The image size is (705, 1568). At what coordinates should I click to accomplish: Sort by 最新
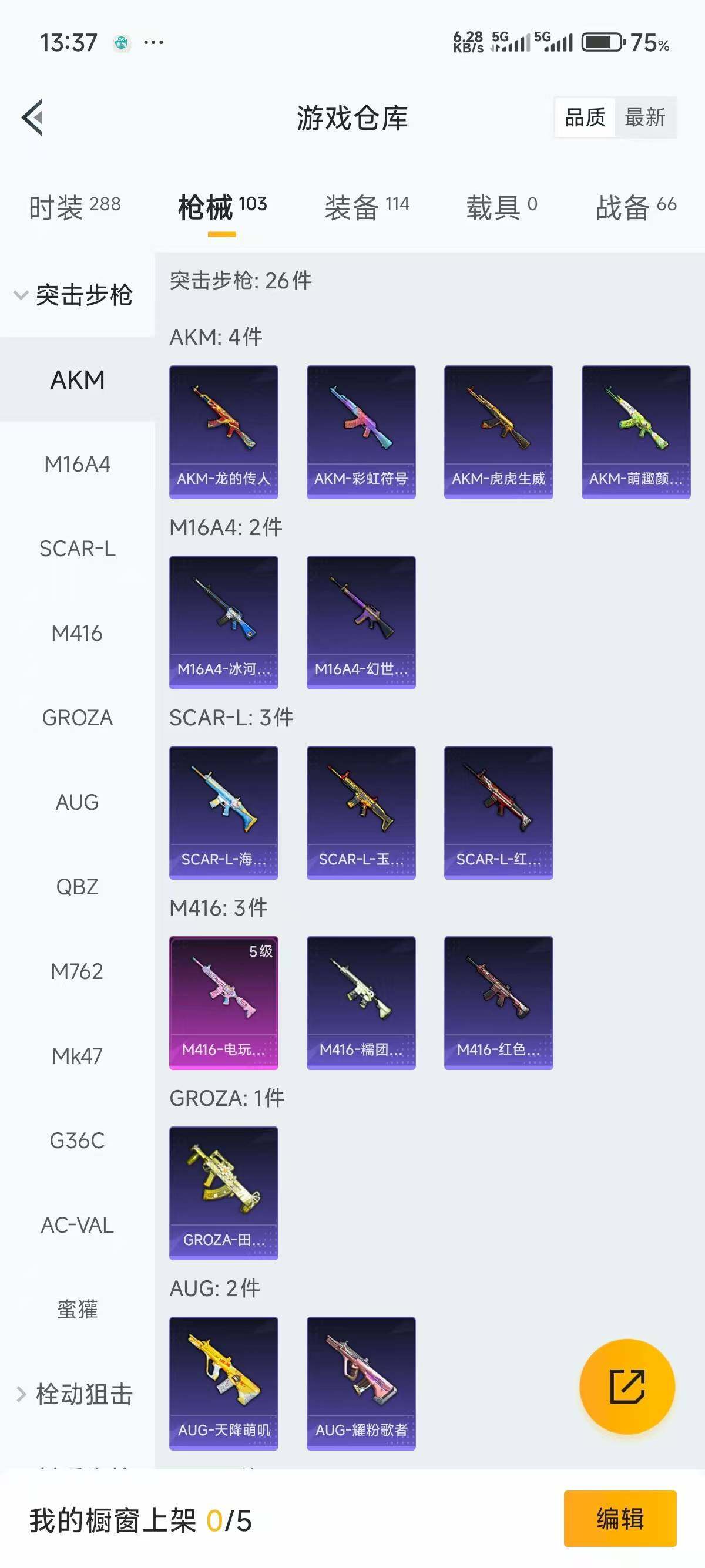click(644, 117)
